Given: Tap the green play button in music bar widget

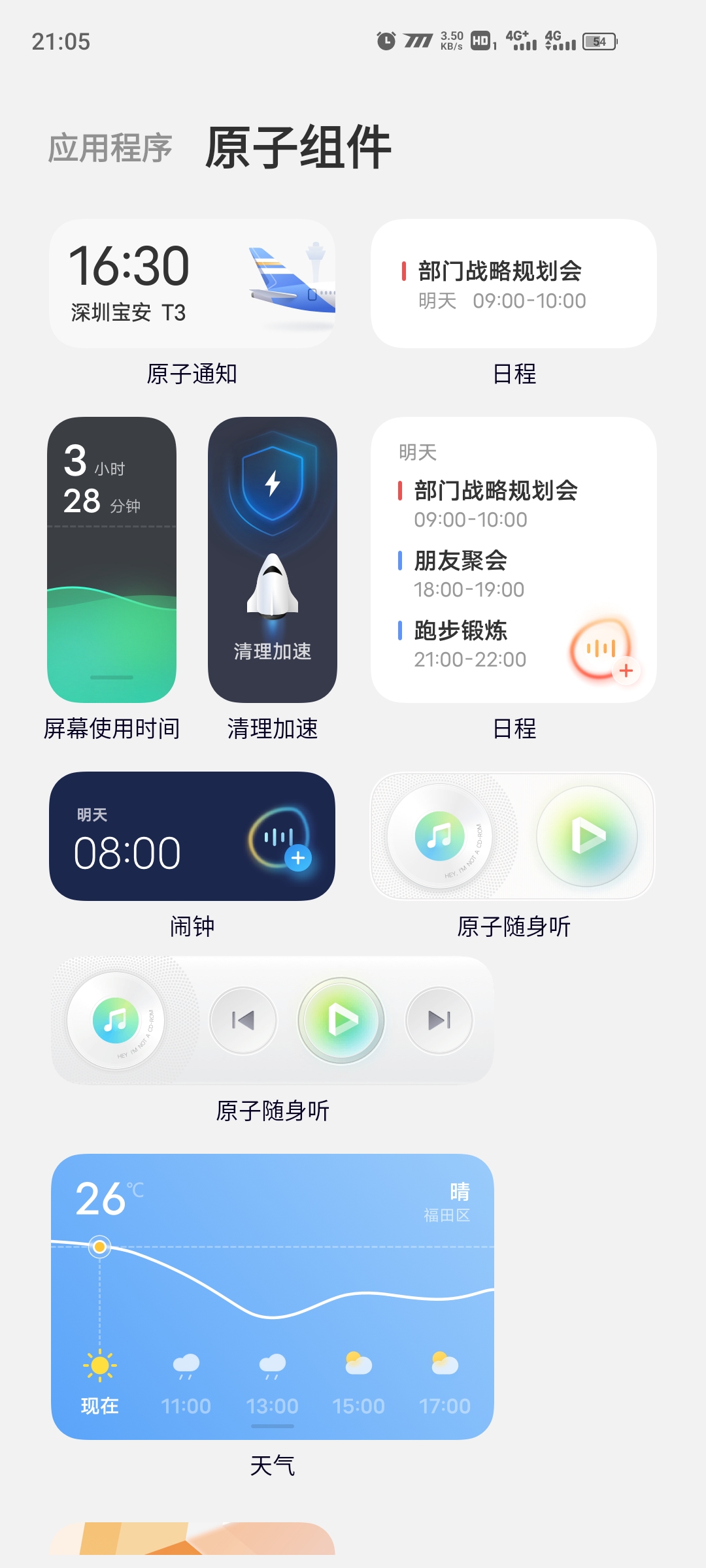Looking at the screenshot, I should pos(341,1020).
